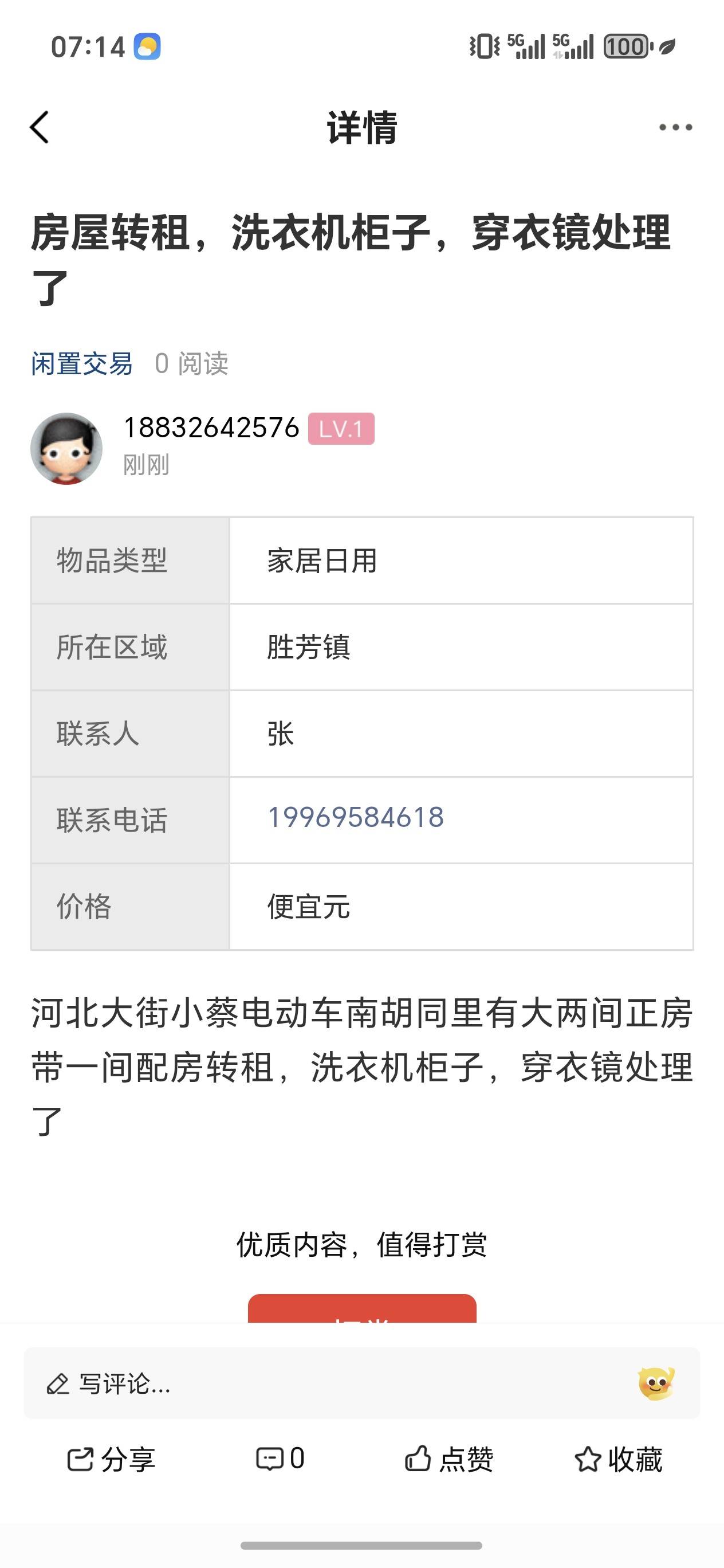Open the poster's avatar profile

[x=66, y=449]
